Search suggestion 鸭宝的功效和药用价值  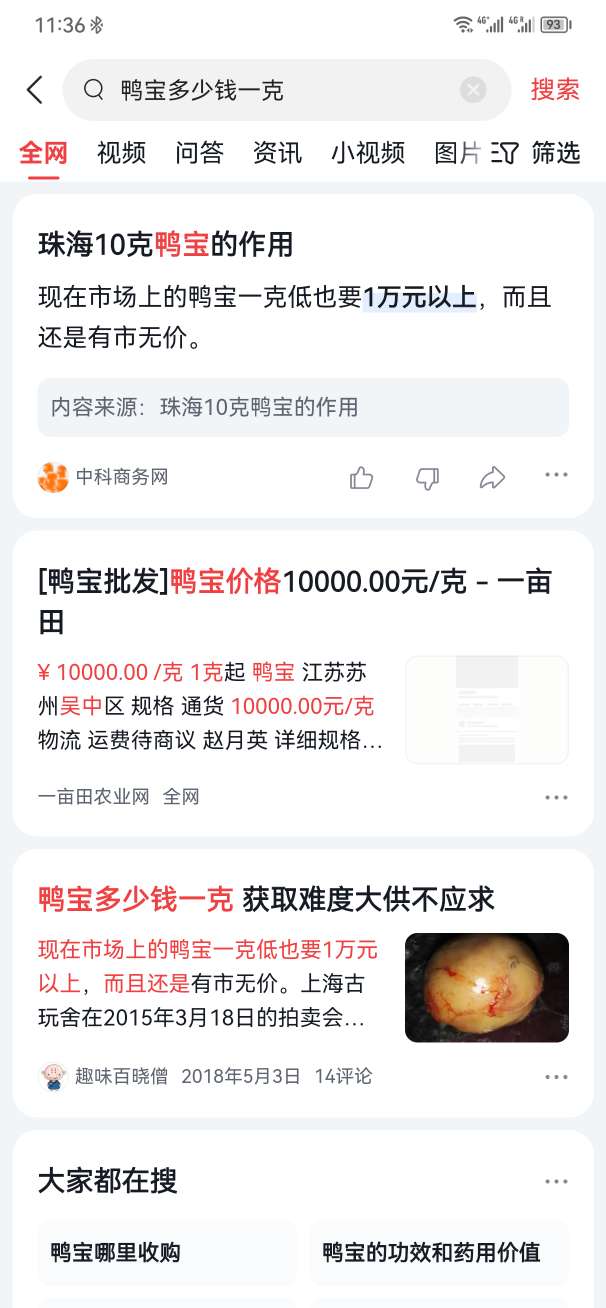(439, 1252)
